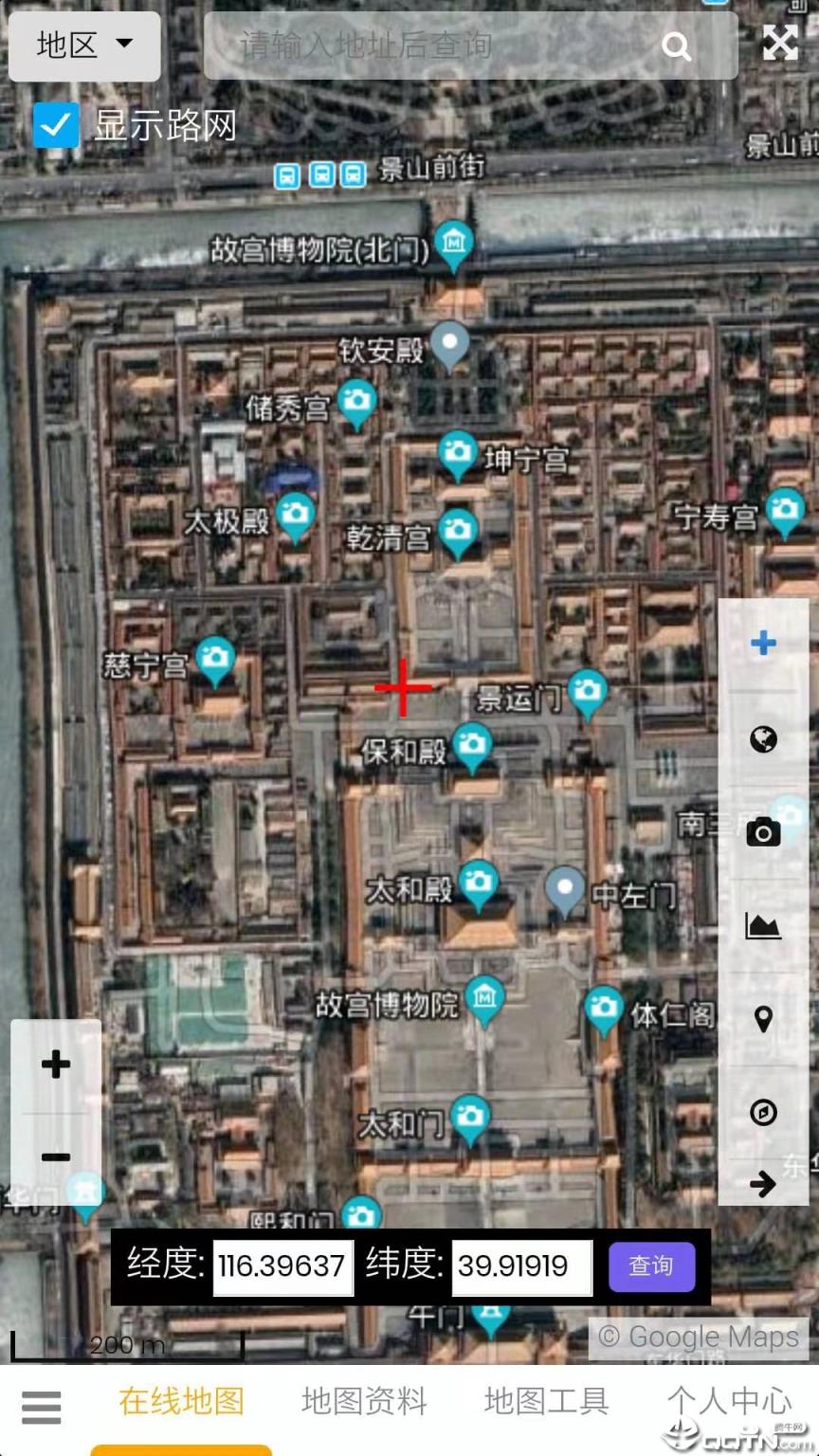Switch to the 地图工具 tab
The image size is (819, 1456).
[544, 1403]
